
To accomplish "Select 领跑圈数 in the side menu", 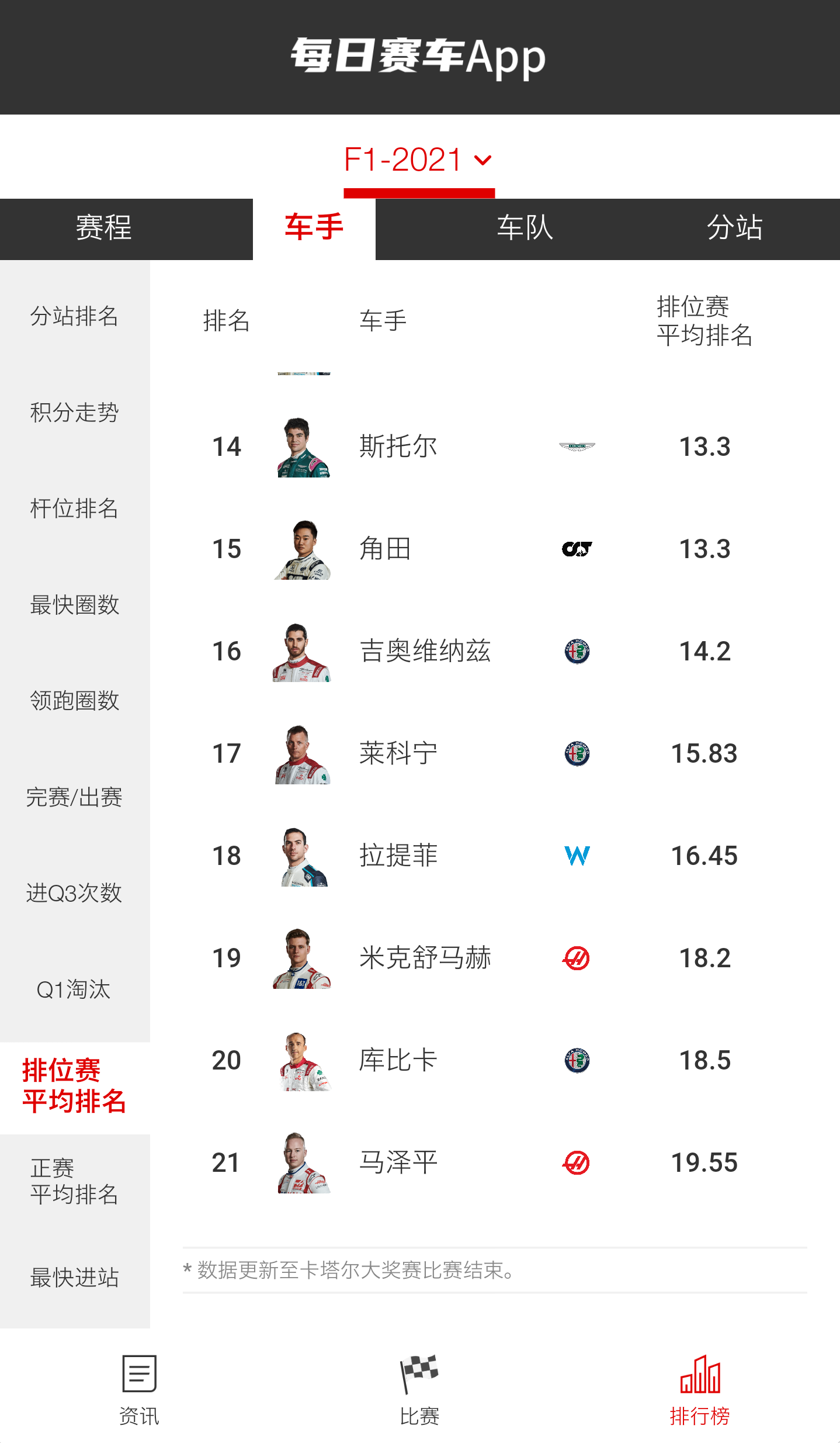I will (74, 701).
